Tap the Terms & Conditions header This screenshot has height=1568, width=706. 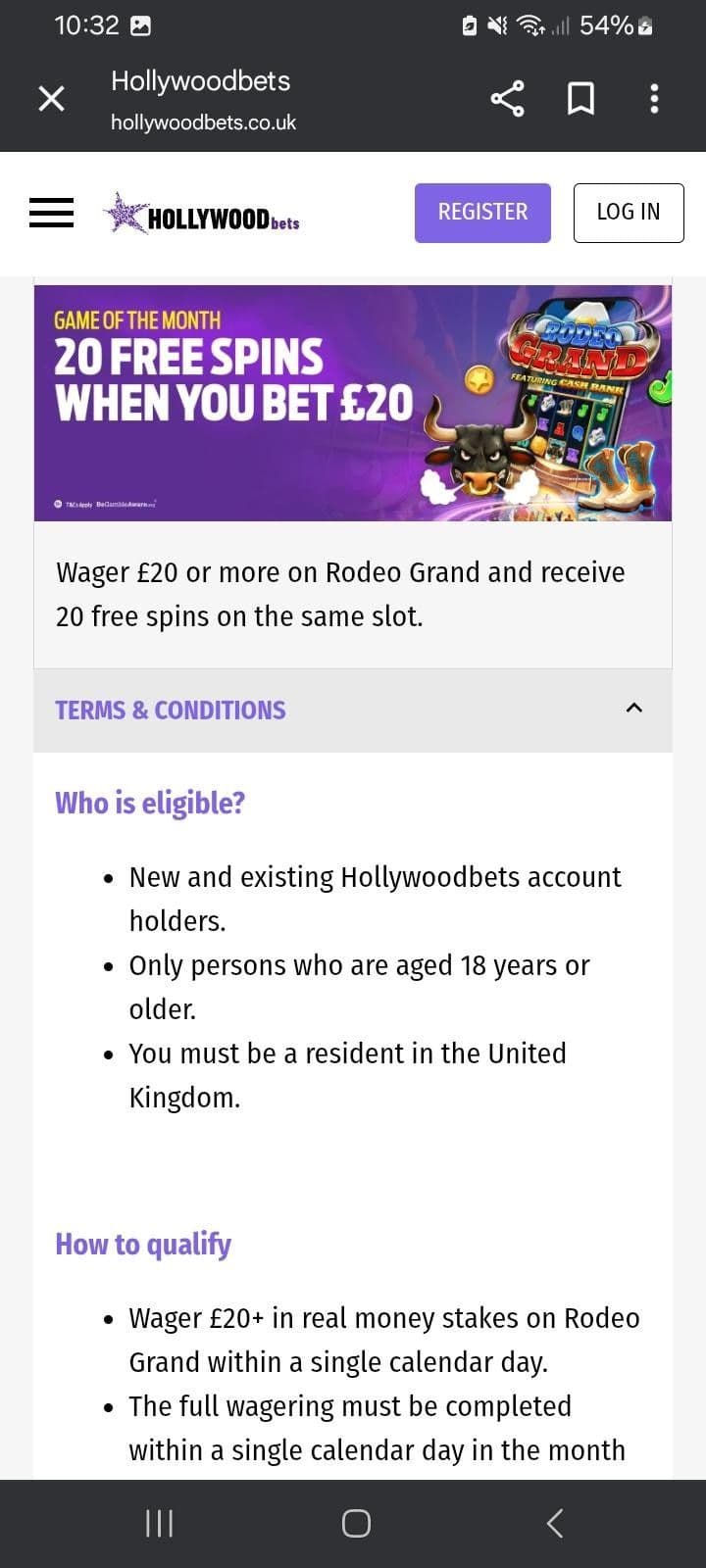coord(170,710)
